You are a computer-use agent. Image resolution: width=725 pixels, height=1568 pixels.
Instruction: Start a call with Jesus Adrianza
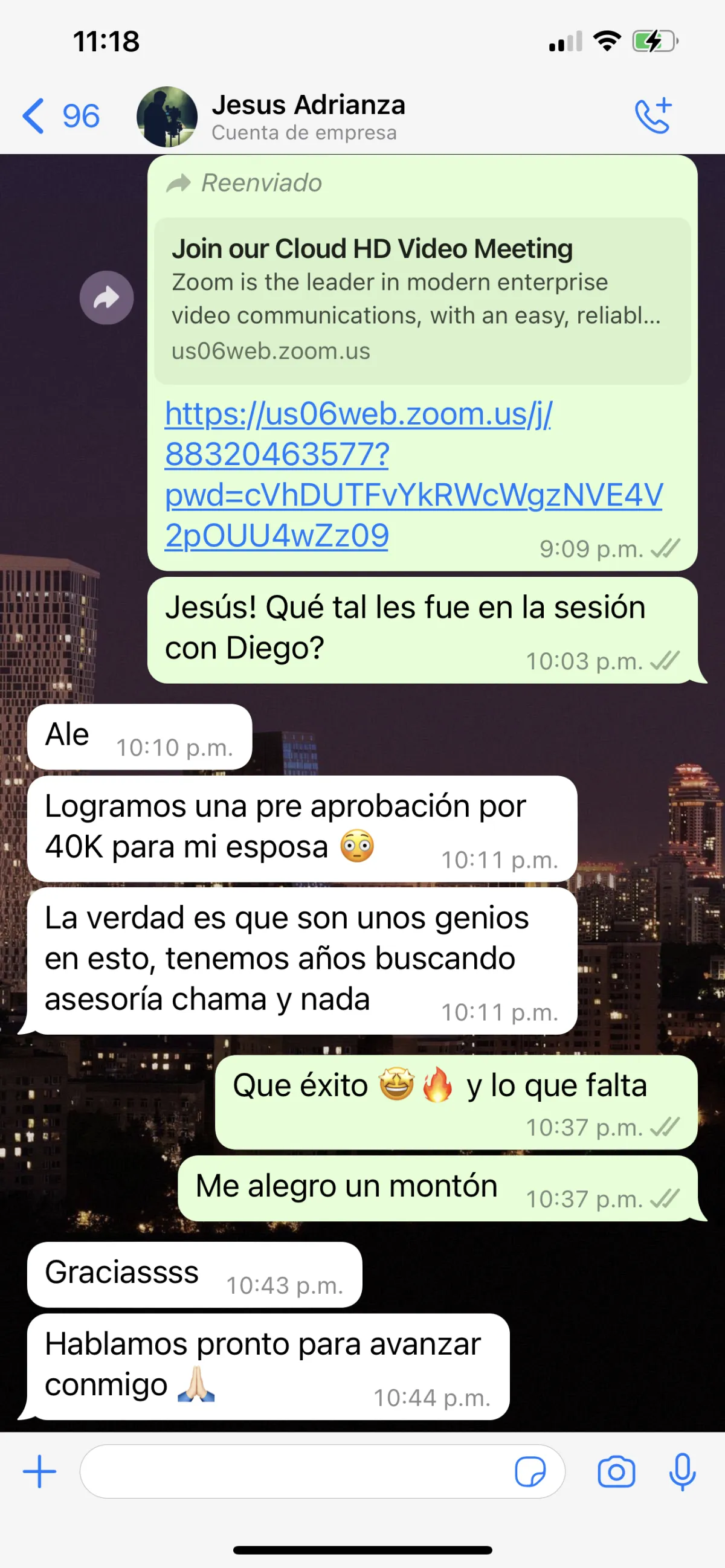coord(652,115)
